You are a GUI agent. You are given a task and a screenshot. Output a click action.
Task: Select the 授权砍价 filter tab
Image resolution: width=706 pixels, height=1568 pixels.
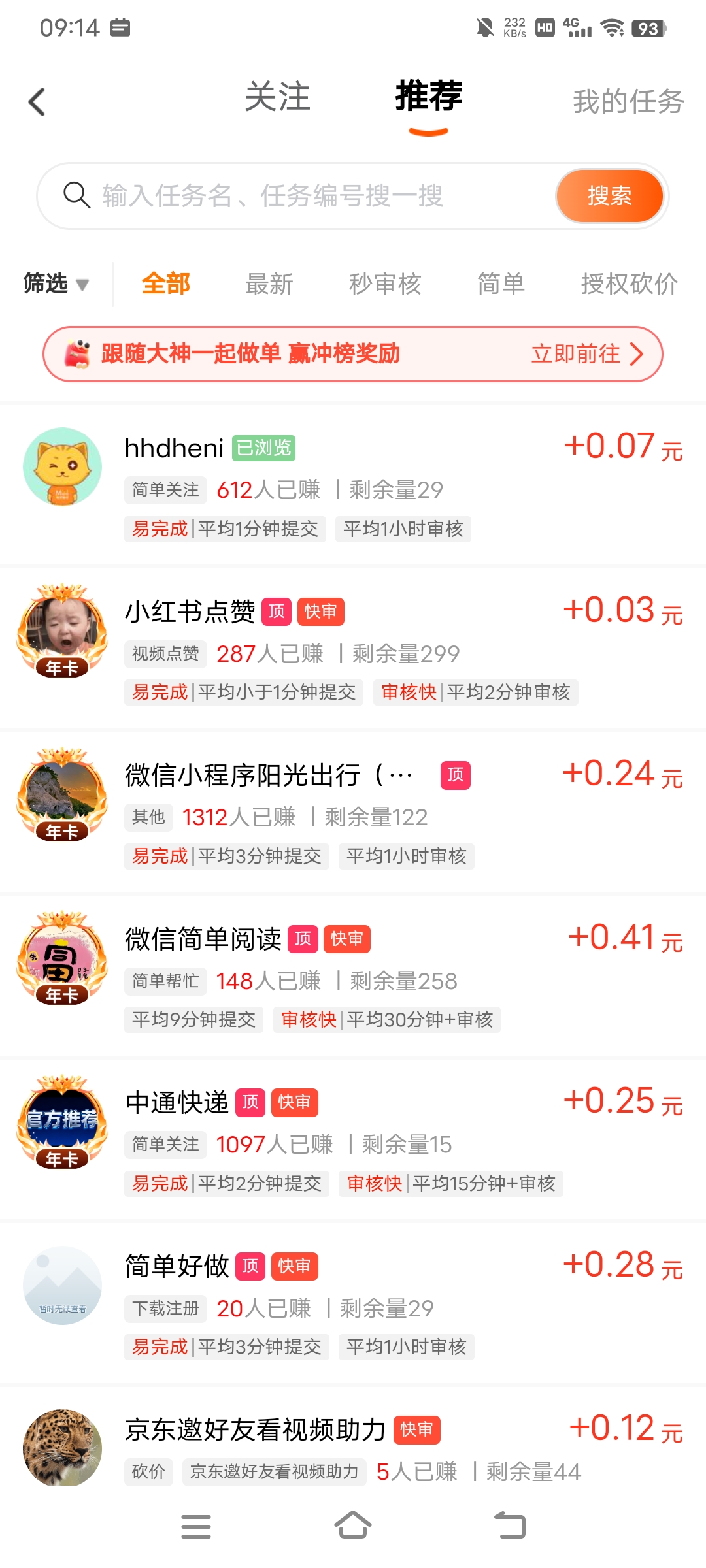tap(630, 284)
